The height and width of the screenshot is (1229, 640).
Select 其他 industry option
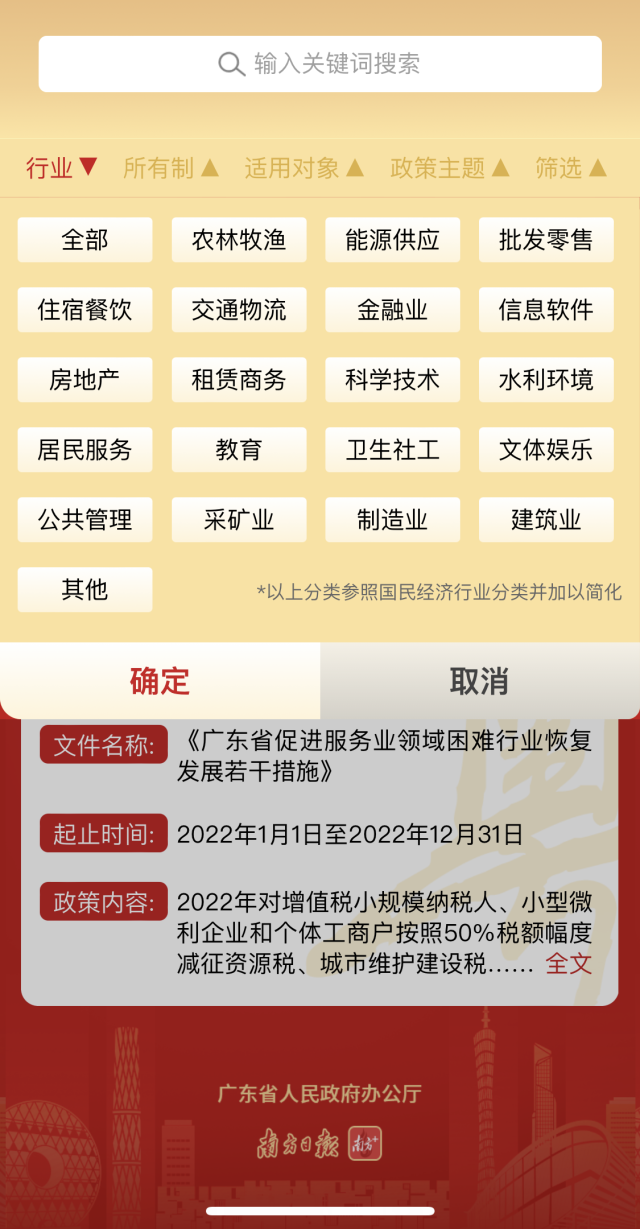(x=85, y=590)
